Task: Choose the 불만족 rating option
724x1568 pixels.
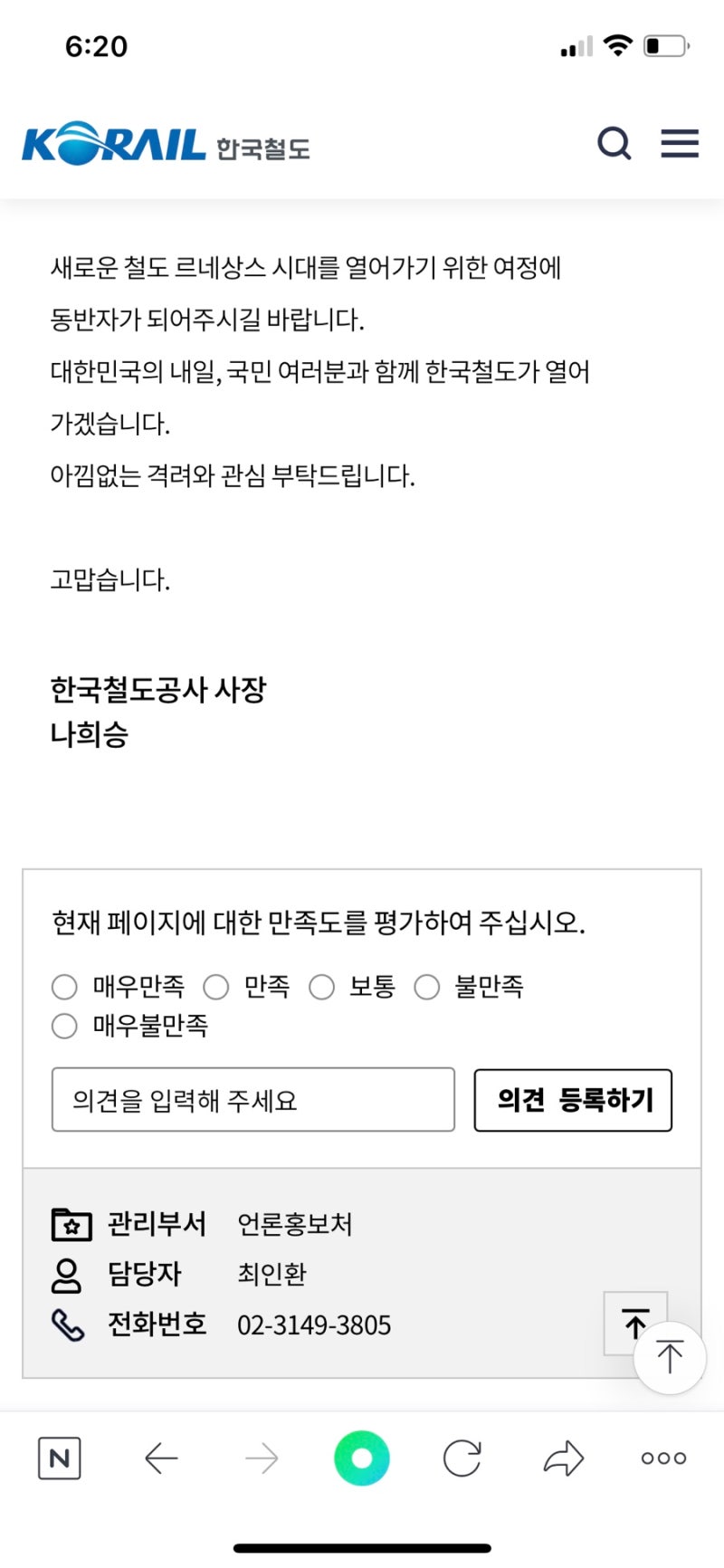Action: pos(426,987)
